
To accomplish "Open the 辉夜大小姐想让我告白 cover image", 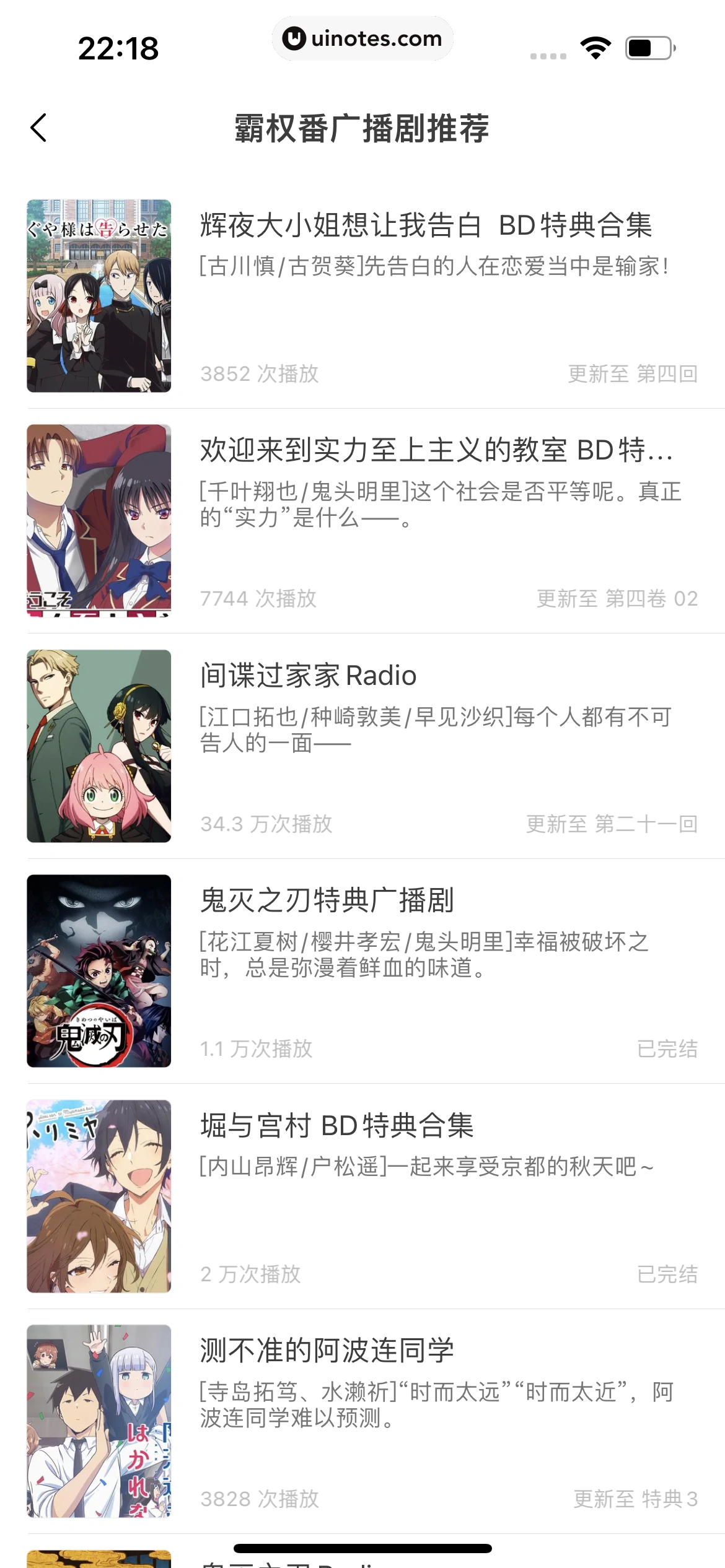I will pos(99,295).
